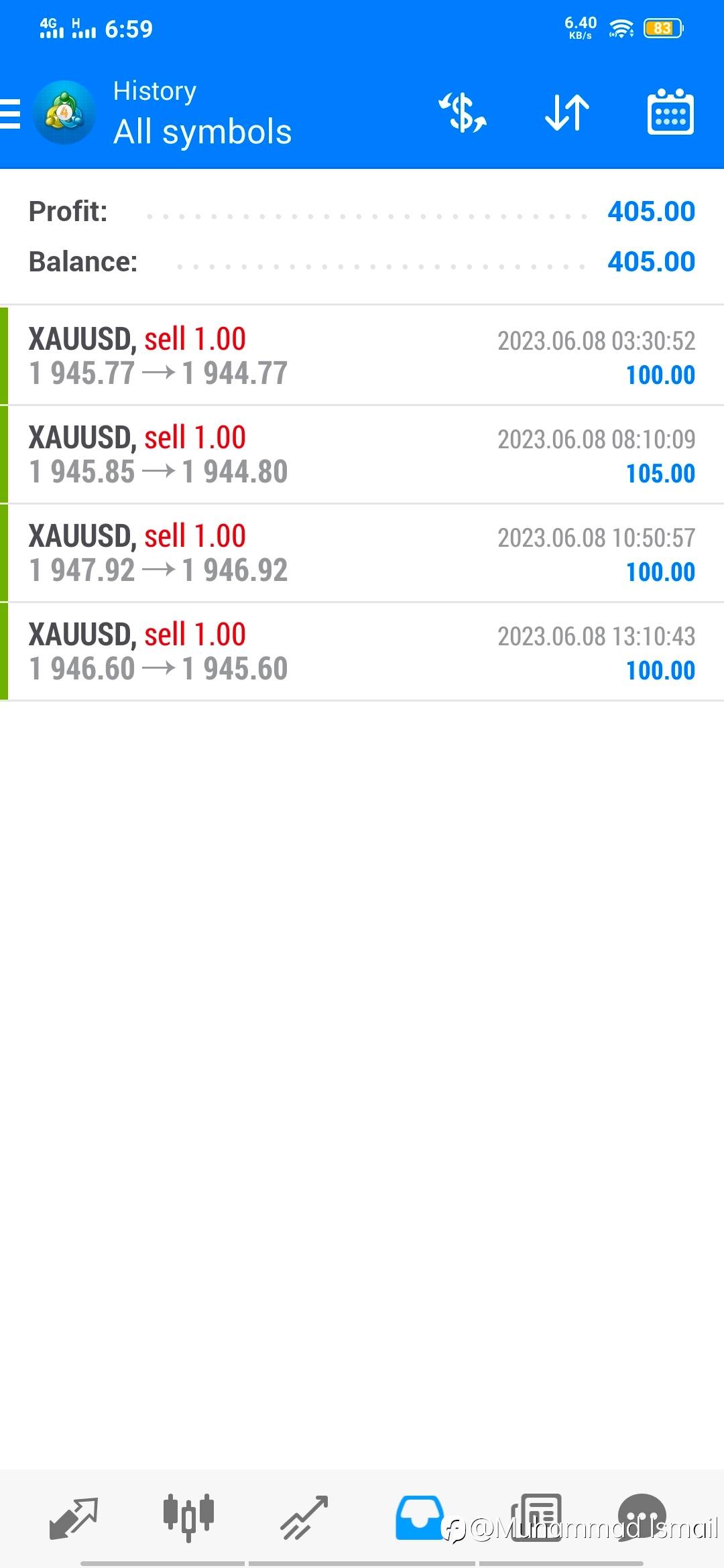Open the XAUUSD trade with 105.00 profit
Screen dimensions: 724x1568
point(362,454)
